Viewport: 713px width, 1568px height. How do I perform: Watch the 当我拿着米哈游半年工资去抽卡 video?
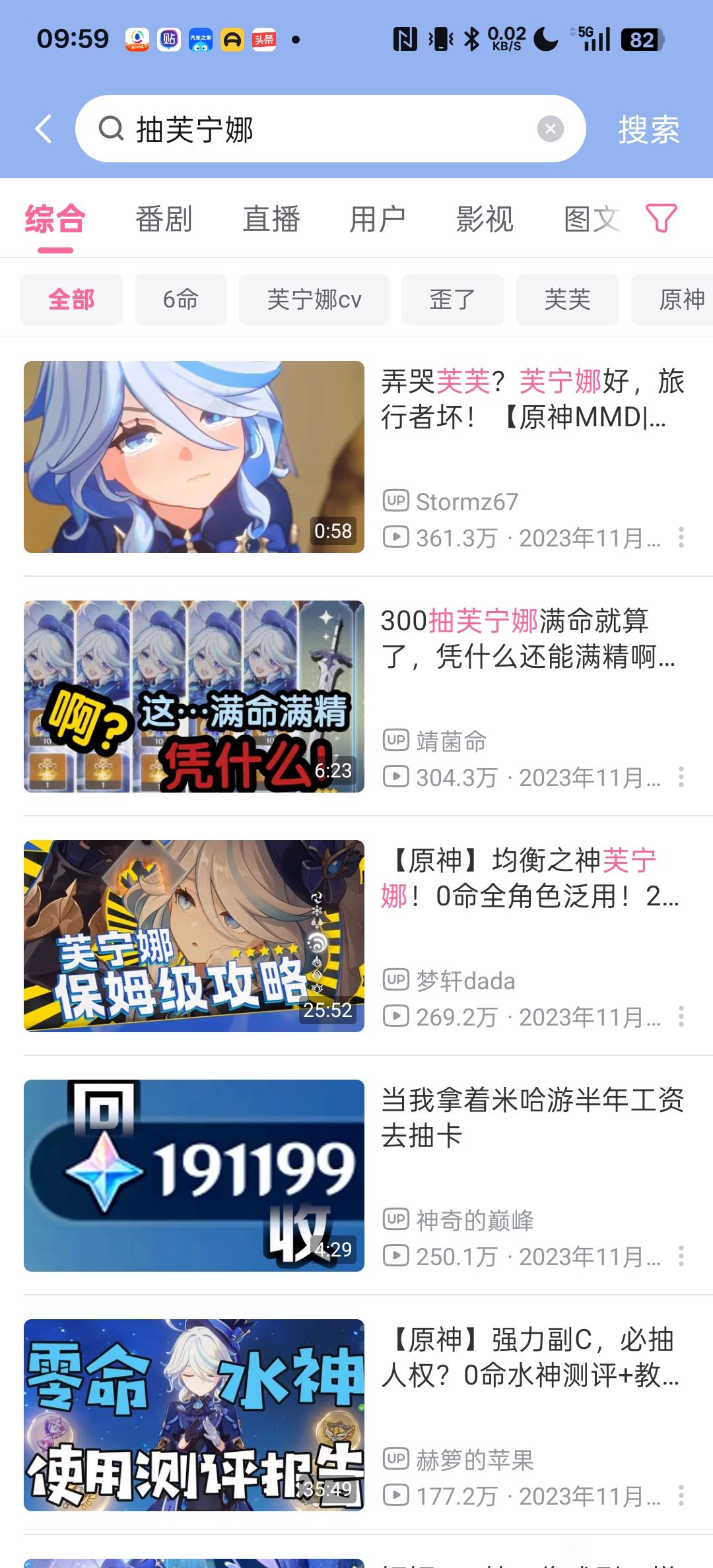click(194, 1175)
